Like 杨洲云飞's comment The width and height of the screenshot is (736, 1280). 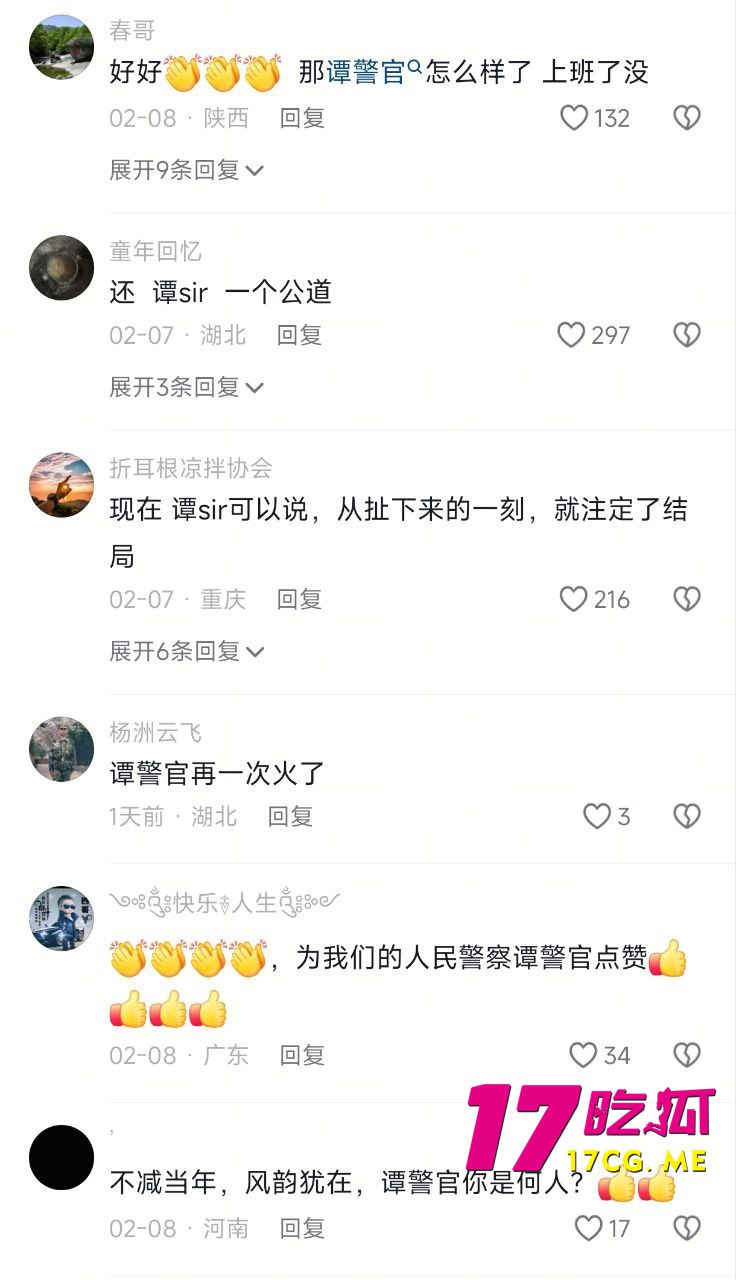pyautogui.click(x=597, y=817)
